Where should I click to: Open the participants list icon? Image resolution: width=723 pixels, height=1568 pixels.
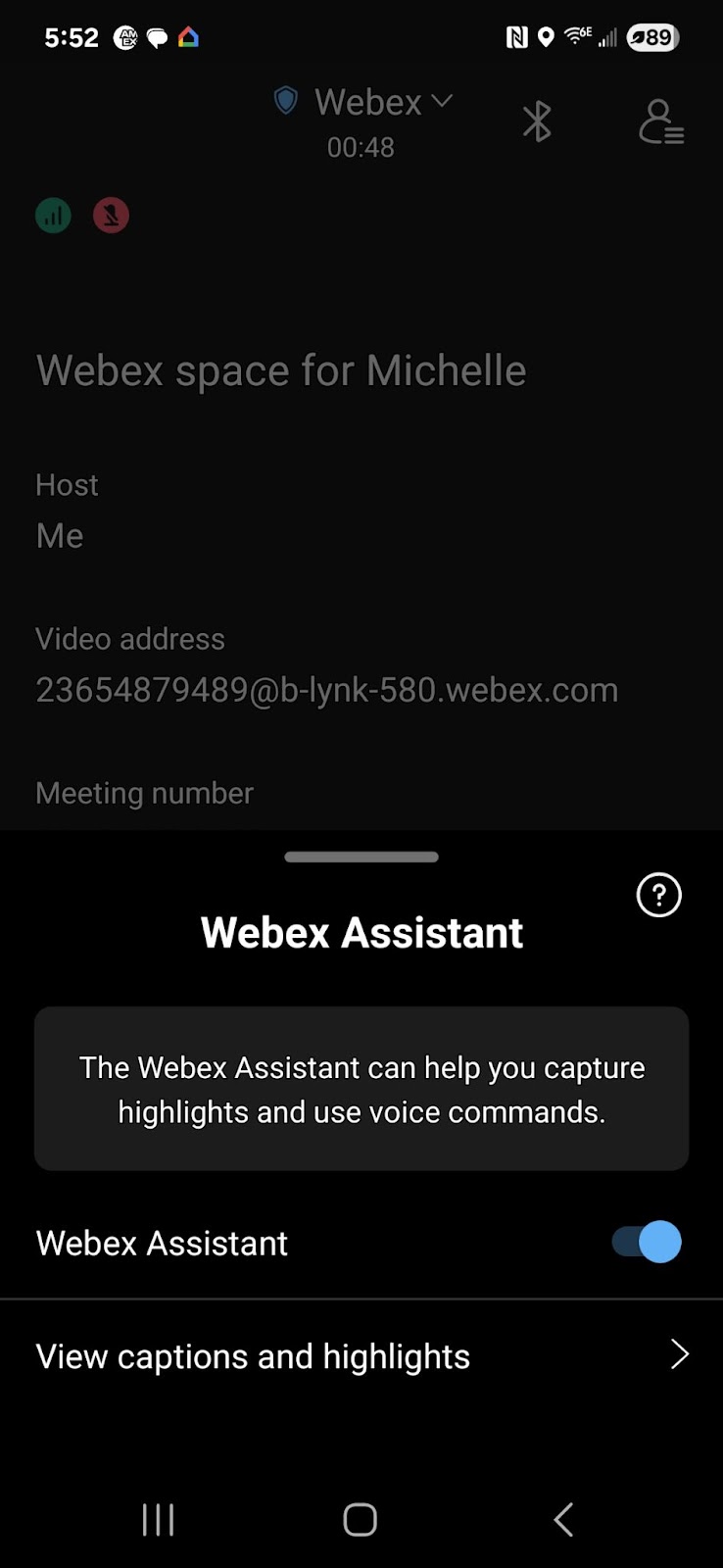661,122
